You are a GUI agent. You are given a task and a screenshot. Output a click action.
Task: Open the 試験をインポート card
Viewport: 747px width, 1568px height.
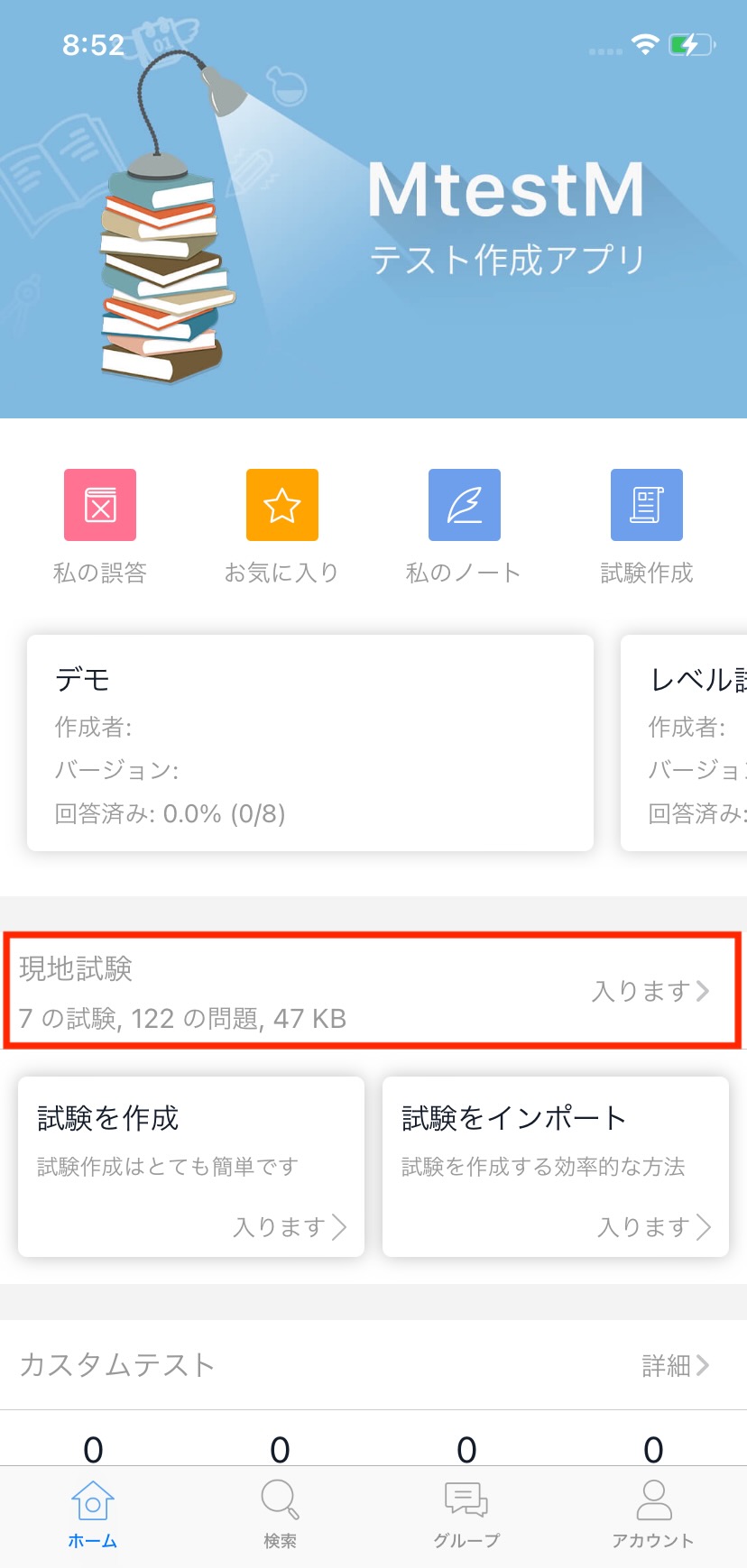(x=556, y=1166)
